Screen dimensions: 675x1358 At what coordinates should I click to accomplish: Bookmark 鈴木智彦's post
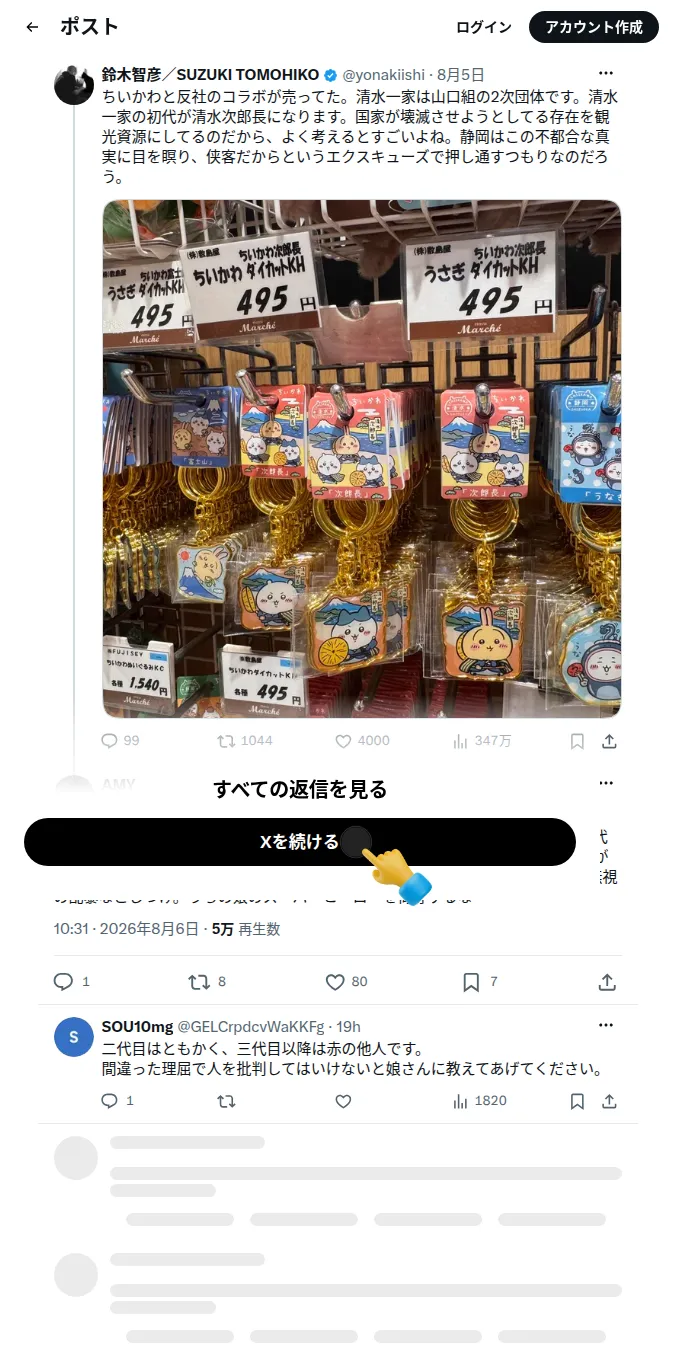coord(577,741)
